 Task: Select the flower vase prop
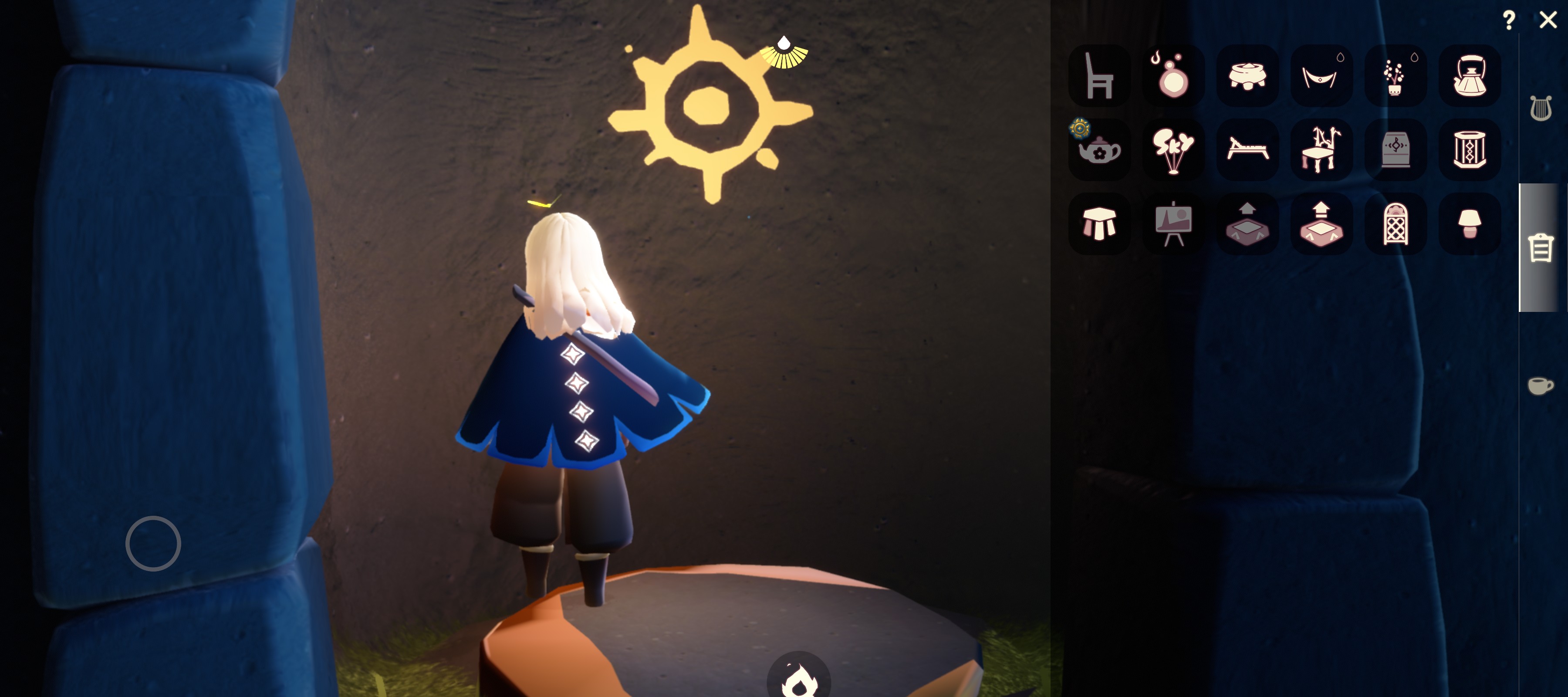[x=1396, y=75]
